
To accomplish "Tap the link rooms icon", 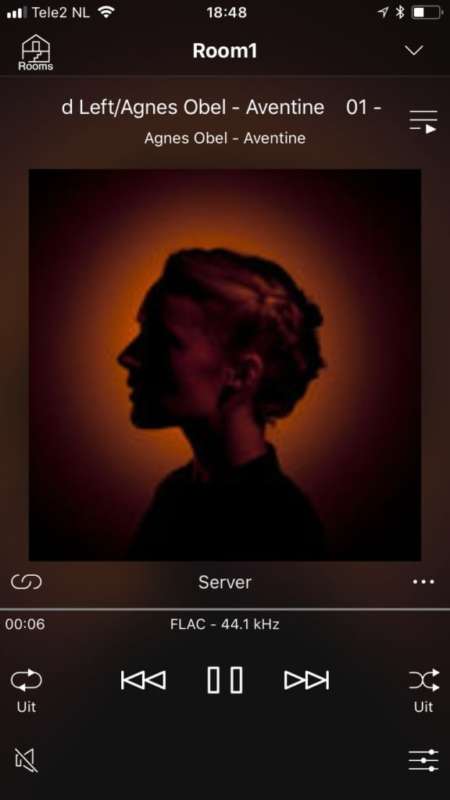I will coord(27,582).
